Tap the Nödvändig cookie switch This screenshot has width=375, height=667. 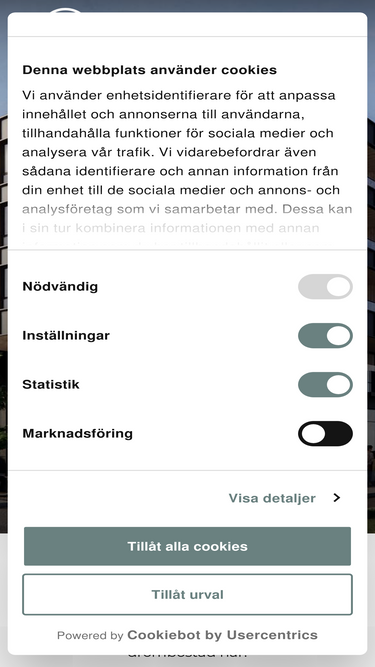click(x=325, y=287)
